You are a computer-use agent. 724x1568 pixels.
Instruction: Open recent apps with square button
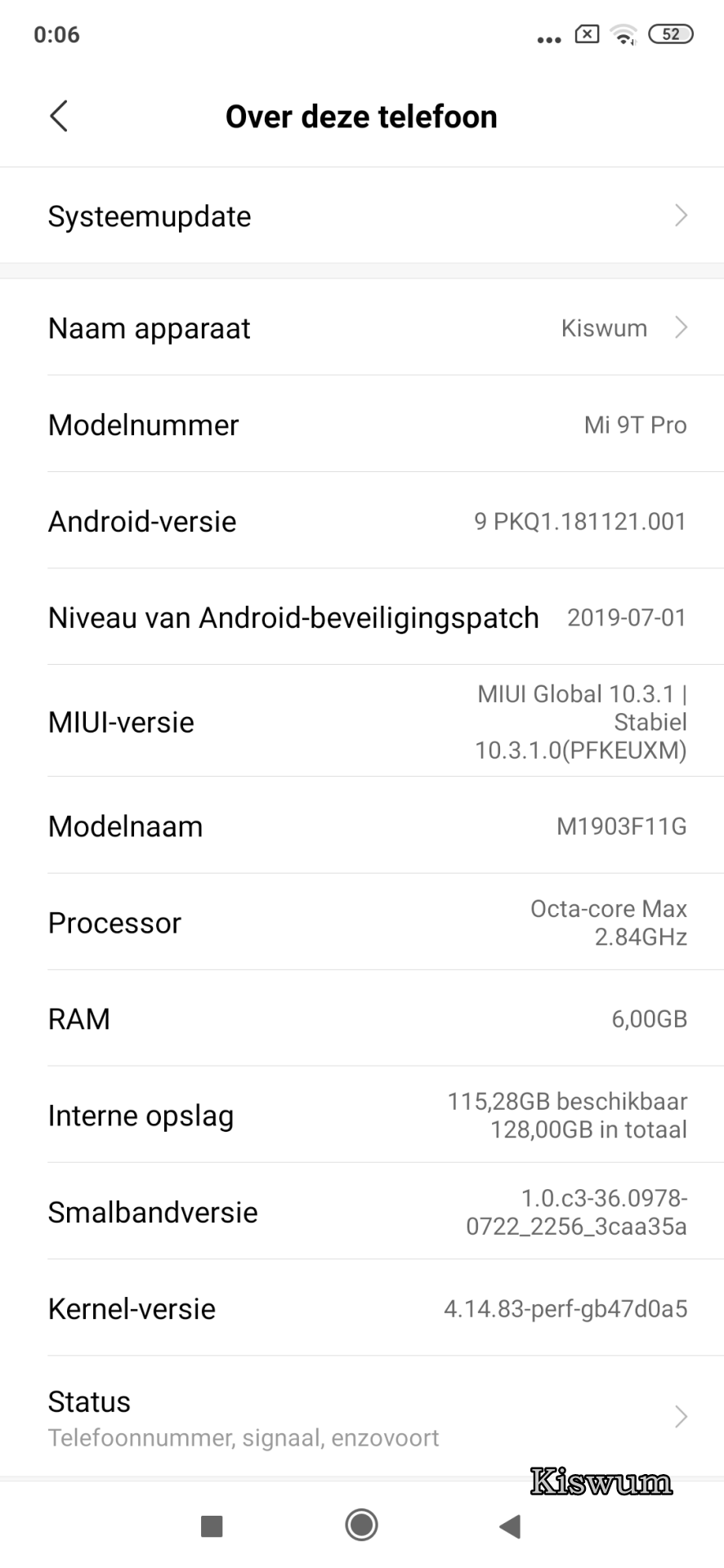(x=212, y=1526)
